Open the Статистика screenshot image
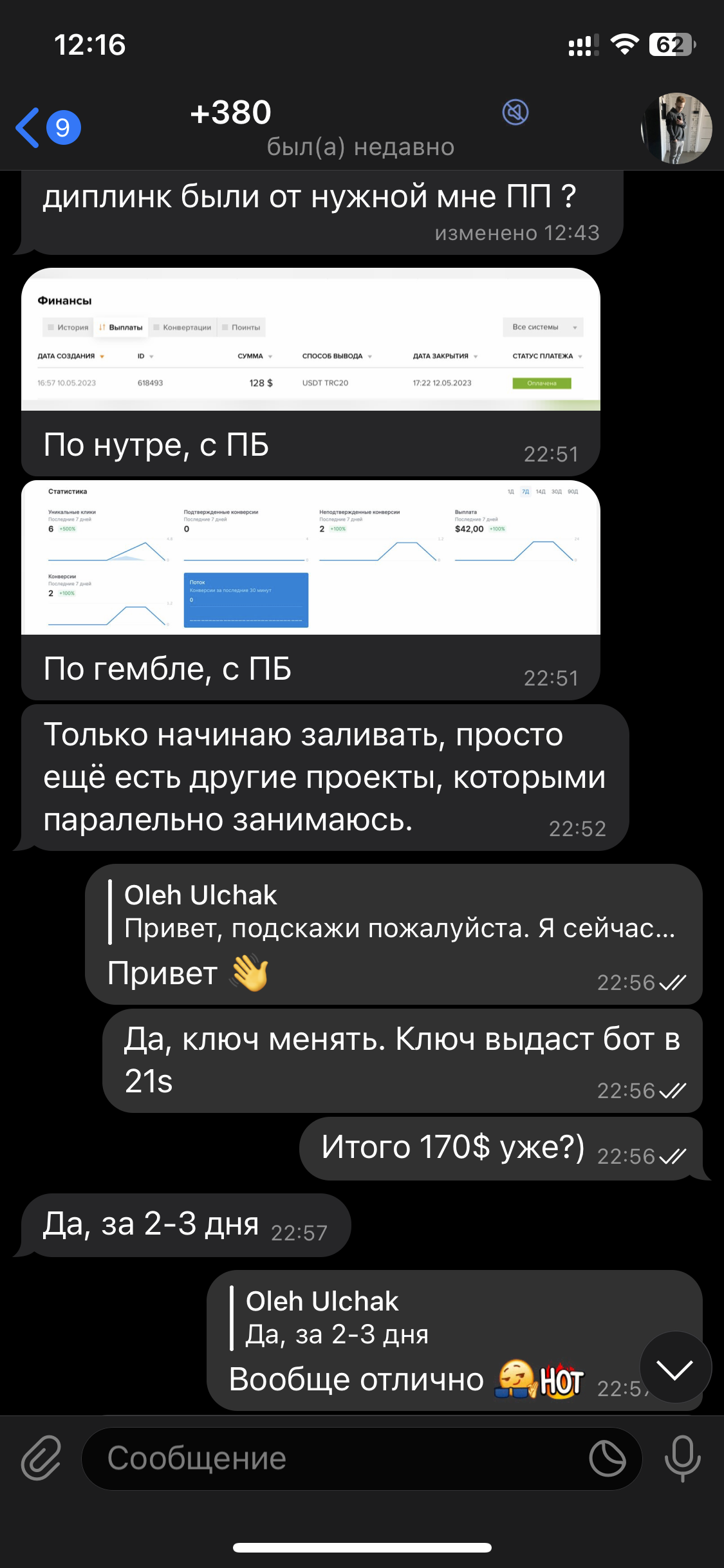 point(310,557)
